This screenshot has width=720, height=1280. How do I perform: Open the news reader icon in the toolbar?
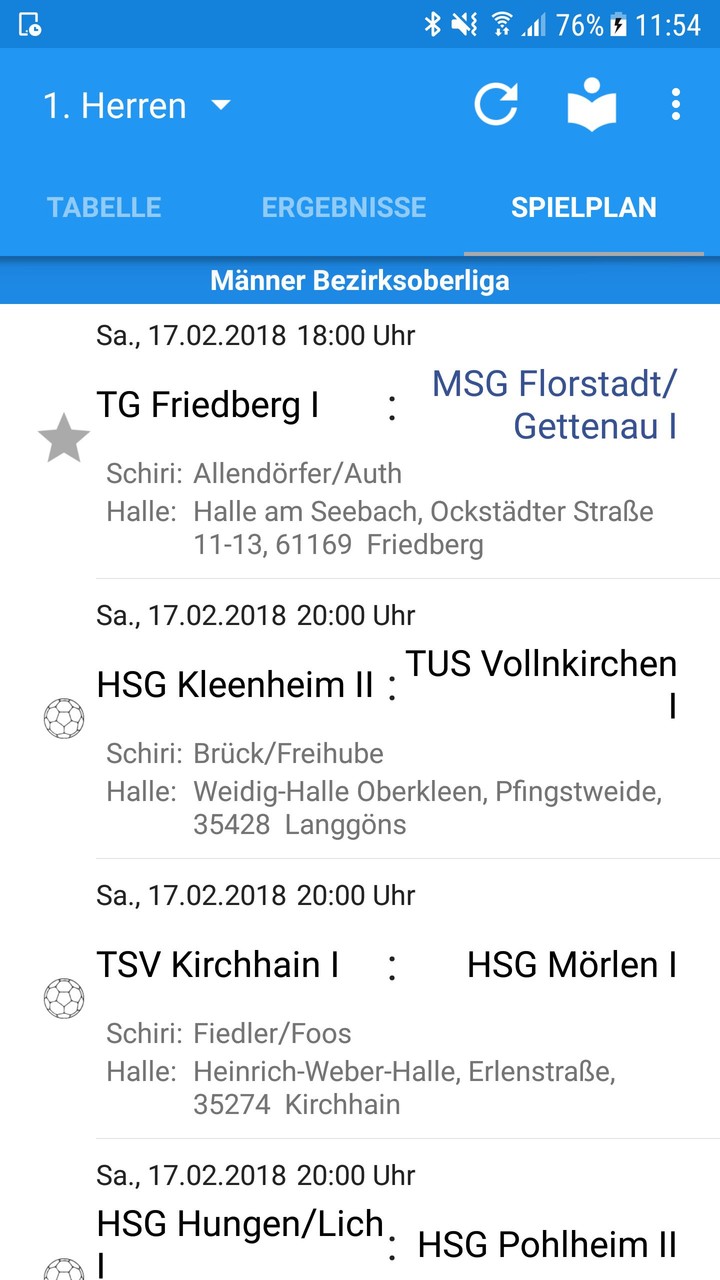pyautogui.click(x=590, y=103)
